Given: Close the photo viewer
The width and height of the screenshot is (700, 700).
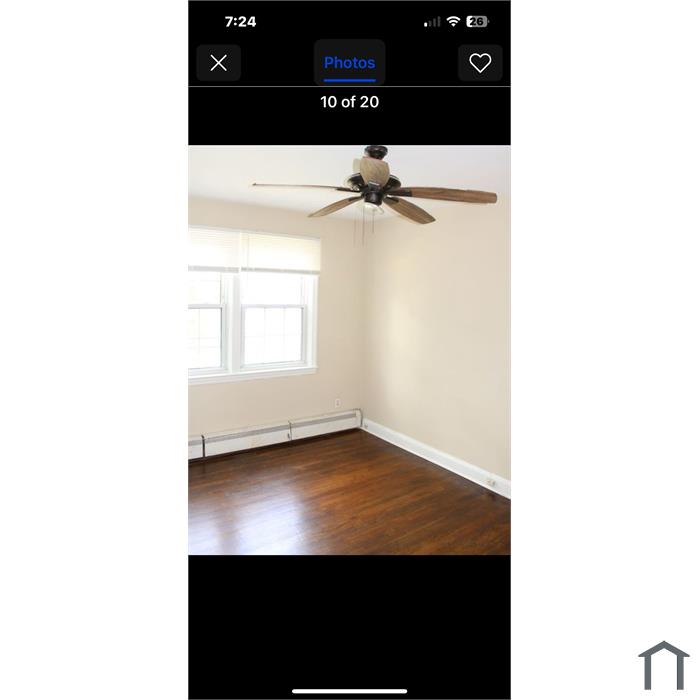Looking at the screenshot, I should pyautogui.click(x=218, y=63).
